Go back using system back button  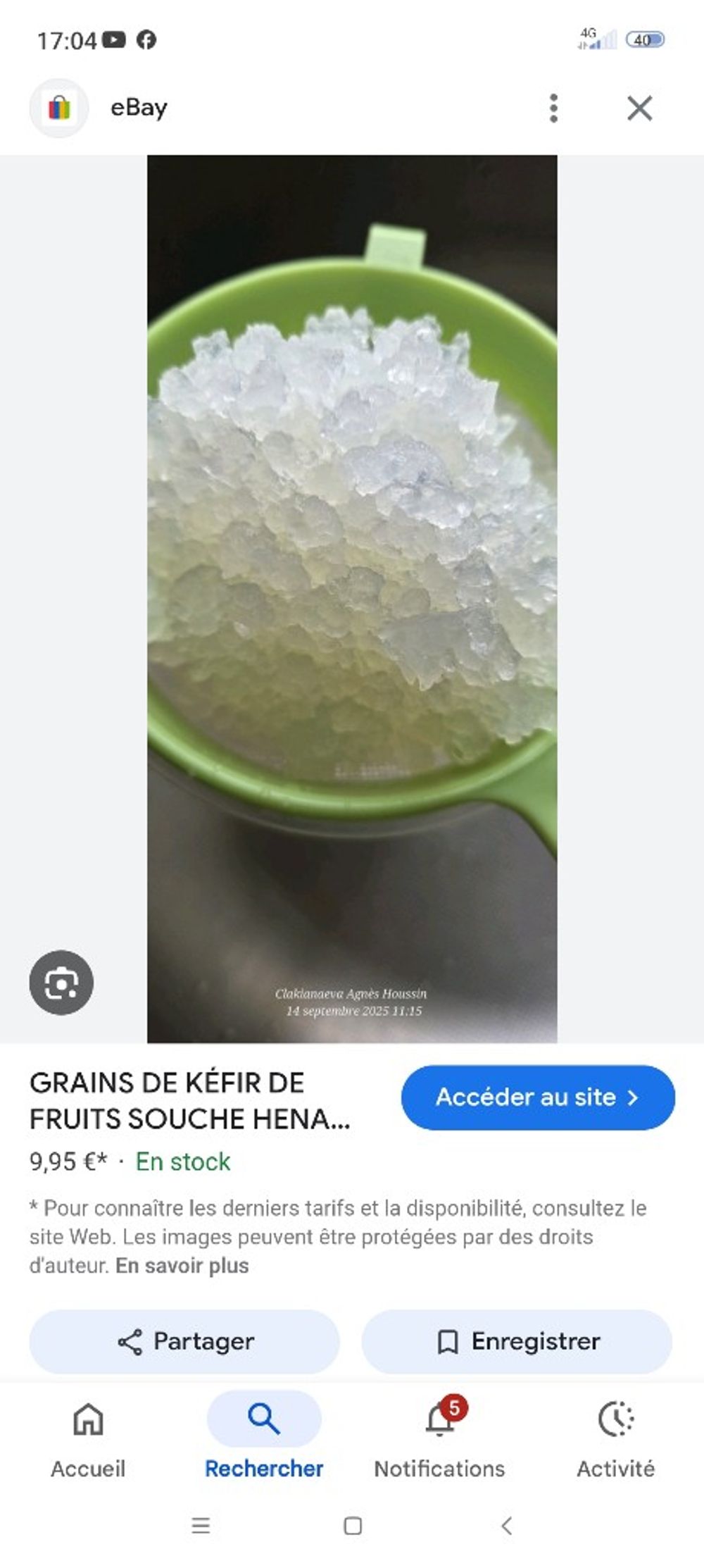pyautogui.click(x=506, y=1526)
